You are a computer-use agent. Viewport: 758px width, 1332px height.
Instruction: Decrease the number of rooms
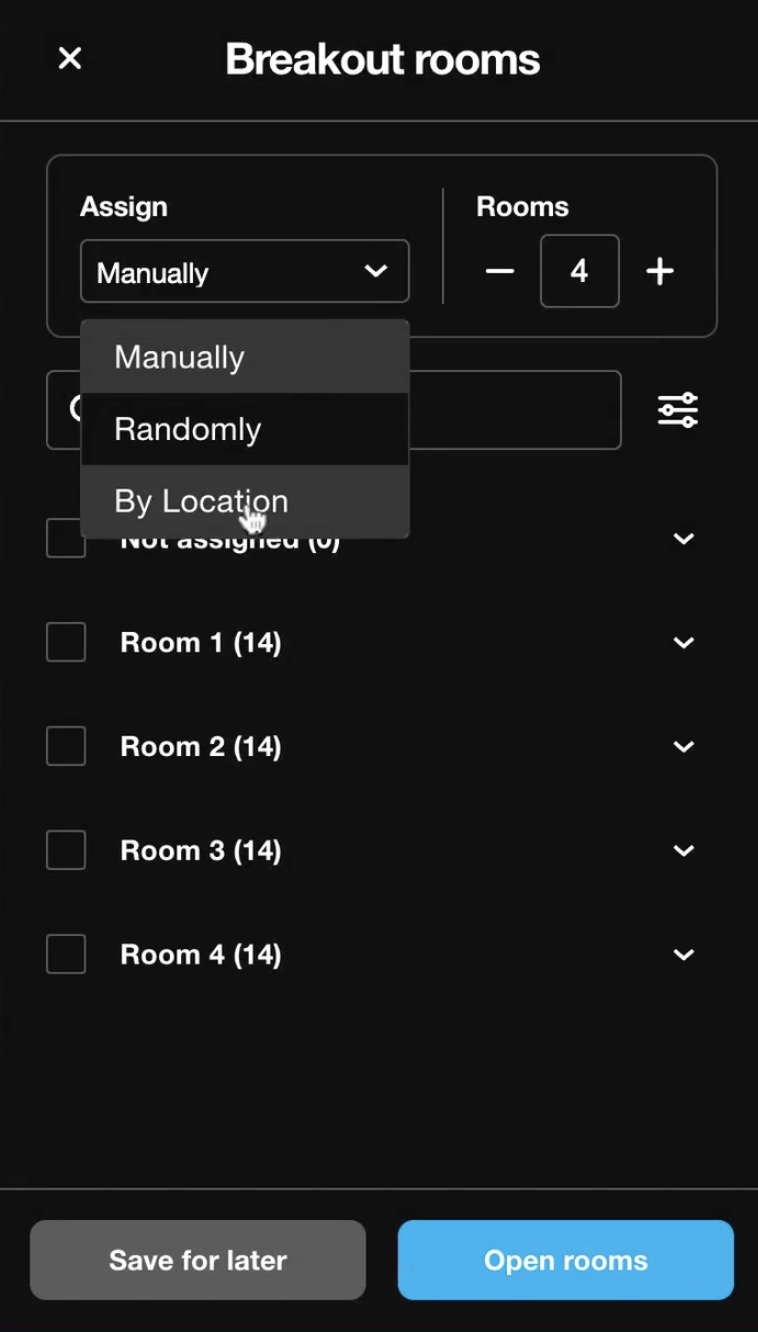point(500,271)
